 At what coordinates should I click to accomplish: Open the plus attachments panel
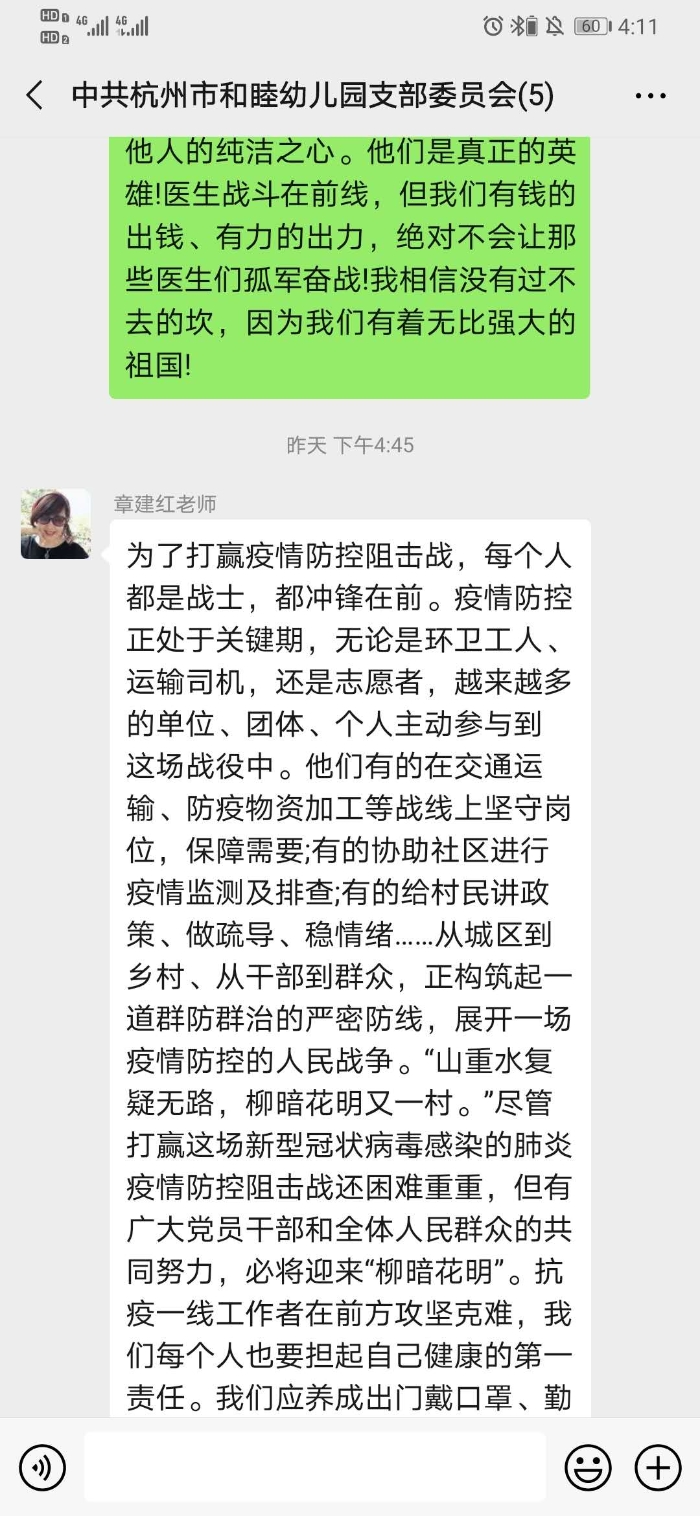[658, 1467]
